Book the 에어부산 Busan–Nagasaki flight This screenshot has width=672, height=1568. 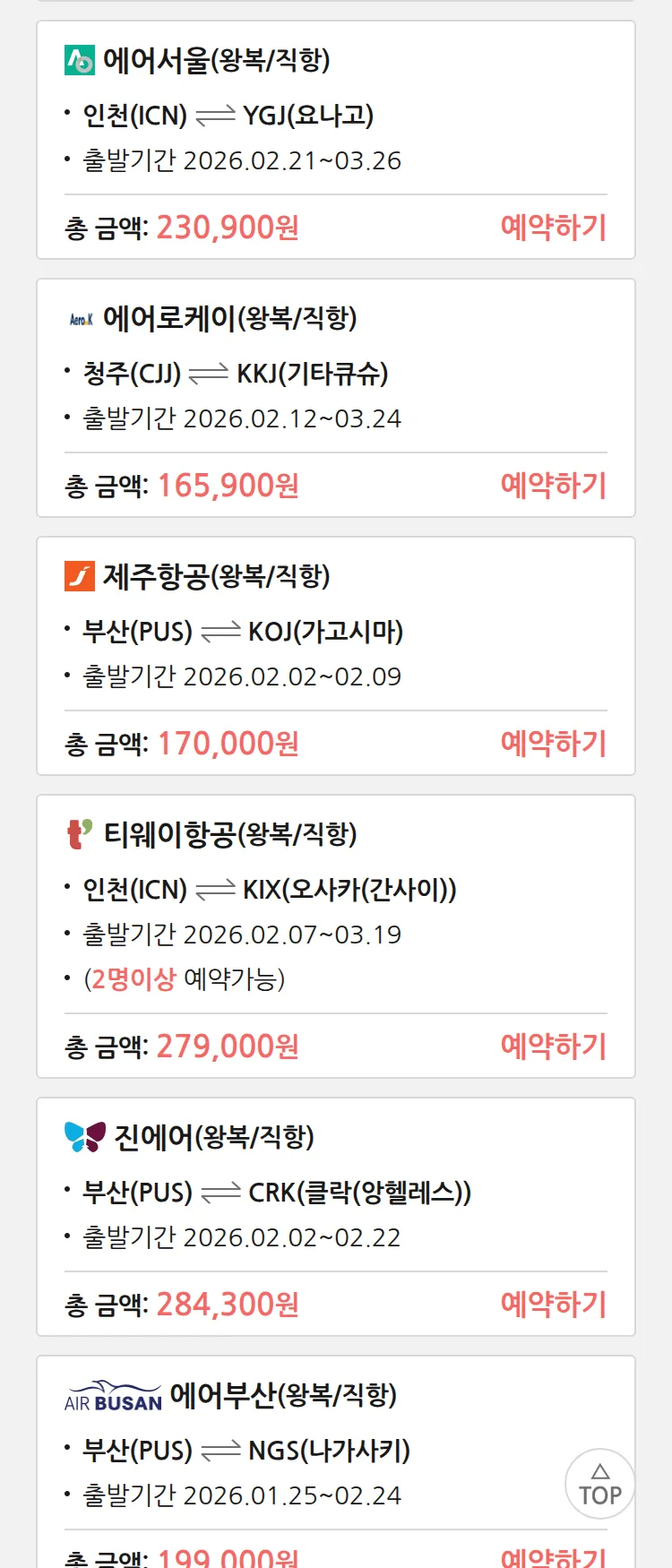point(553,1557)
